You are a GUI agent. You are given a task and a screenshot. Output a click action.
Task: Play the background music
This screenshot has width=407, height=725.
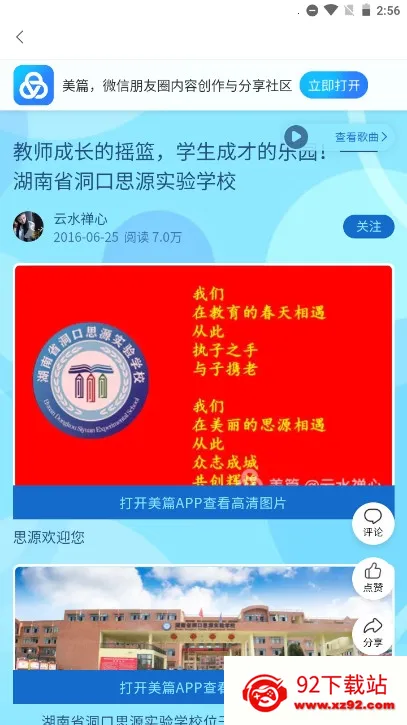click(x=296, y=137)
